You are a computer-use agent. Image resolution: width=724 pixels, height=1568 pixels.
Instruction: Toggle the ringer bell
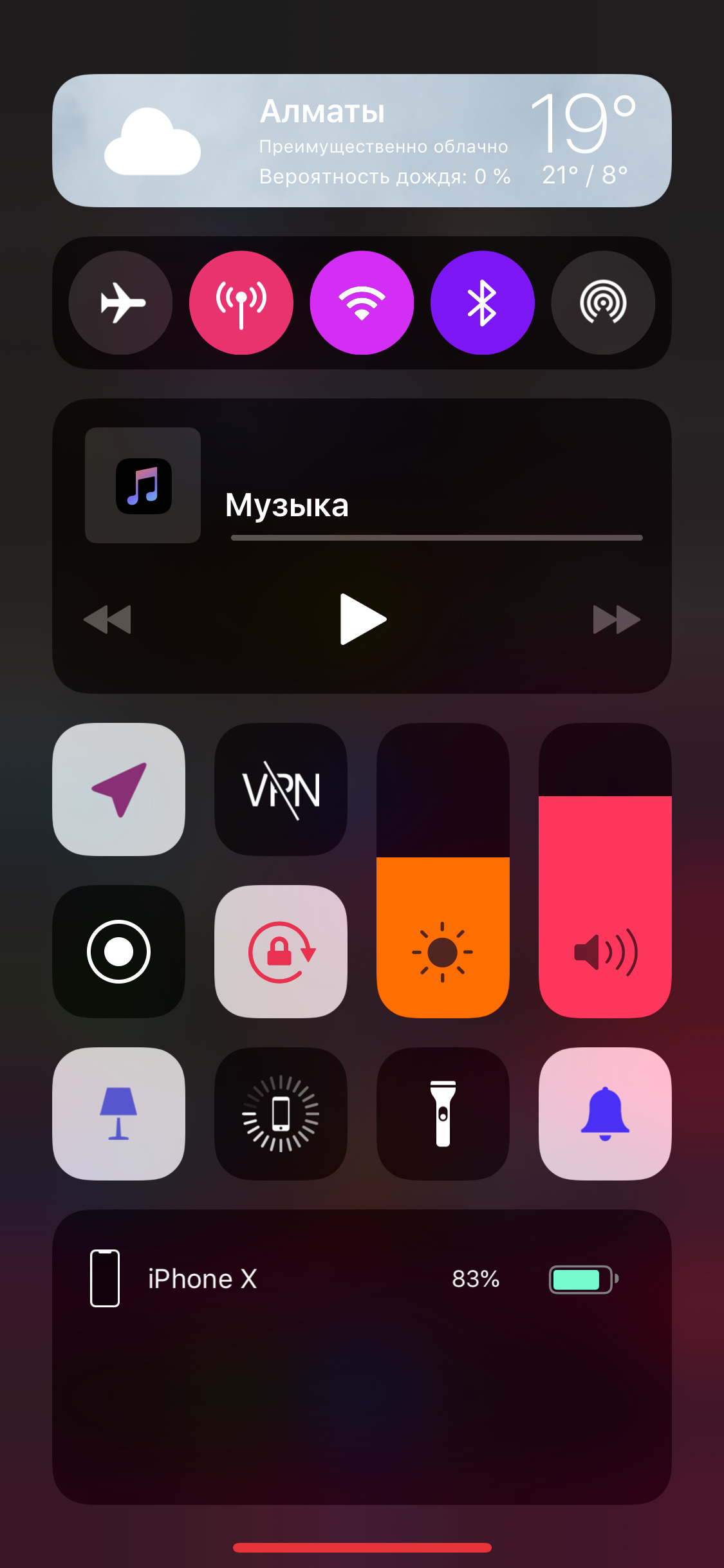[605, 1114]
